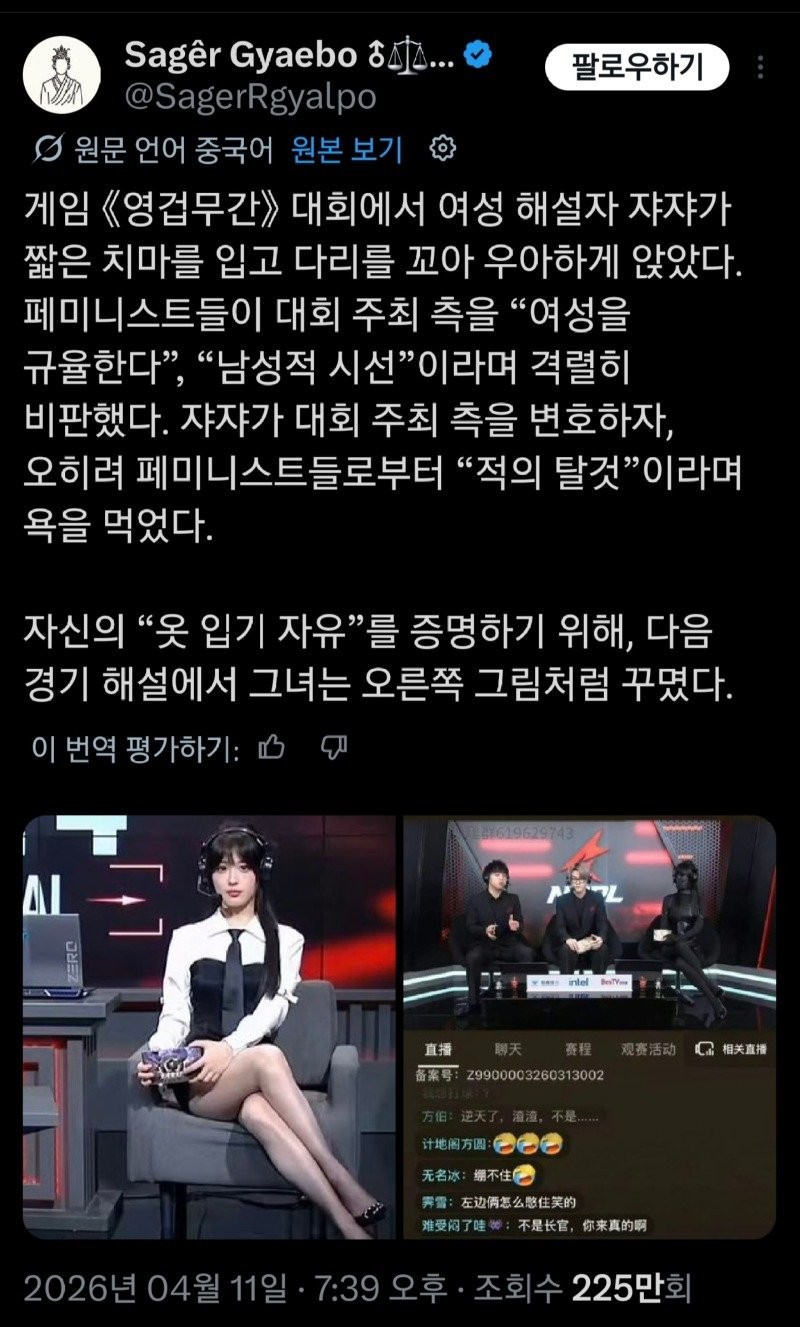Open translation settings gear
The image size is (800, 1327).
(442, 150)
